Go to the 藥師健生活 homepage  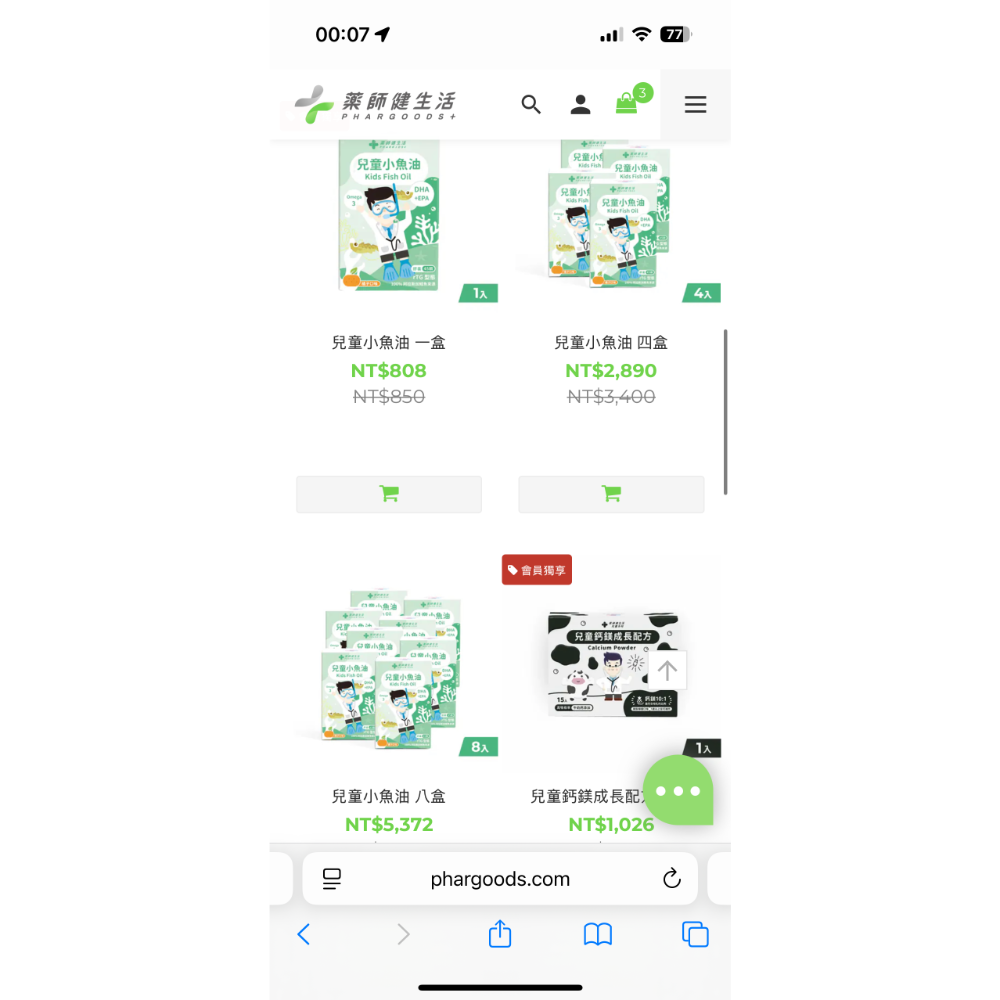tap(375, 104)
